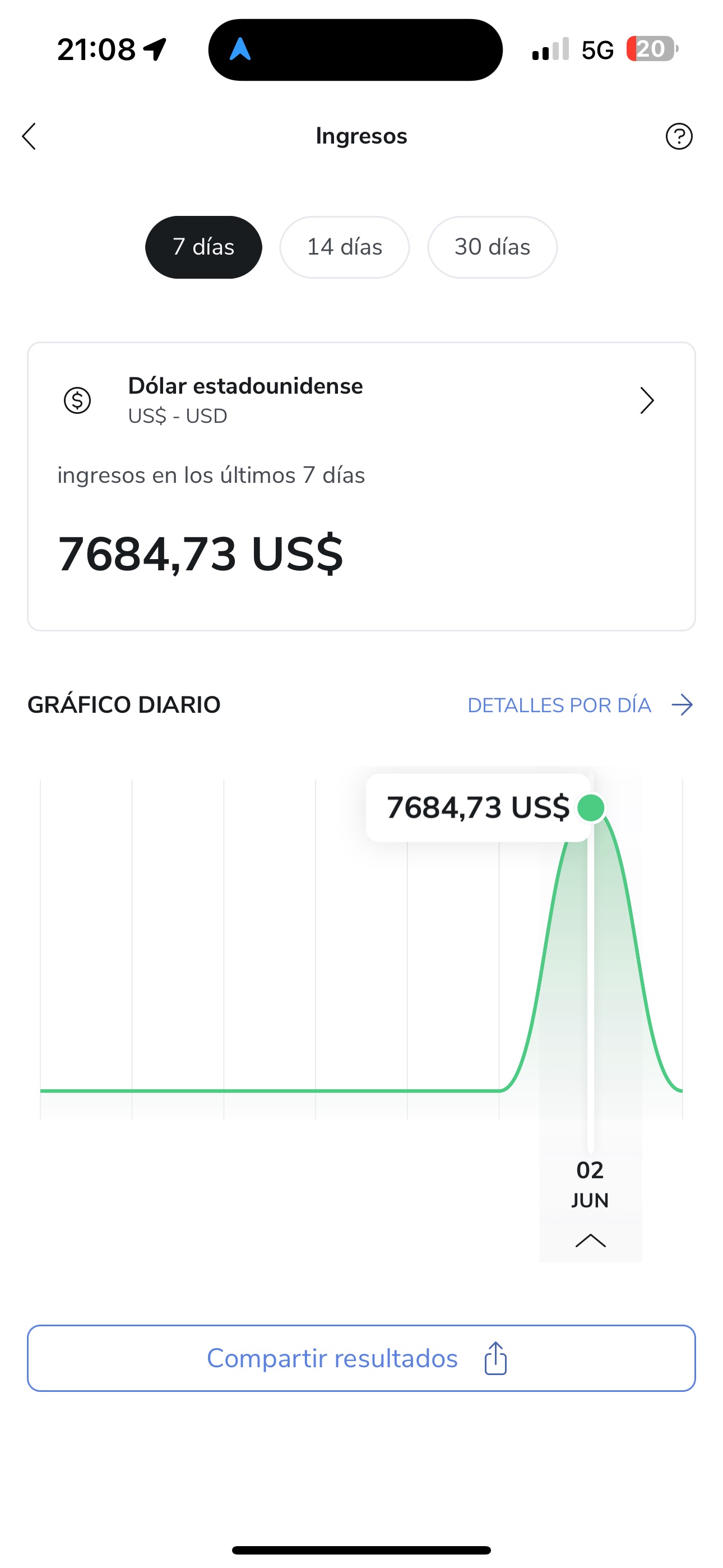Switch to the 30 días period

click(492, 247)
